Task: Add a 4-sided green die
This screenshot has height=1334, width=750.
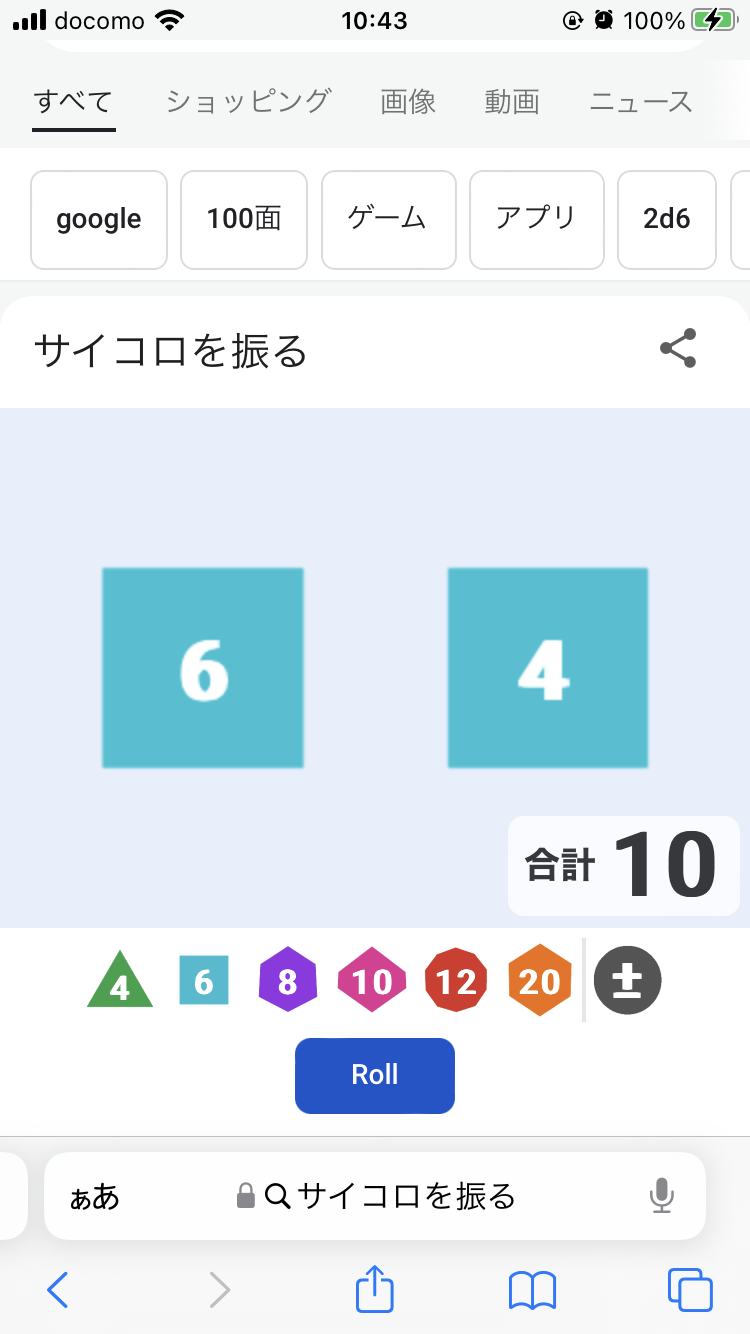Action: click(120, 980)
